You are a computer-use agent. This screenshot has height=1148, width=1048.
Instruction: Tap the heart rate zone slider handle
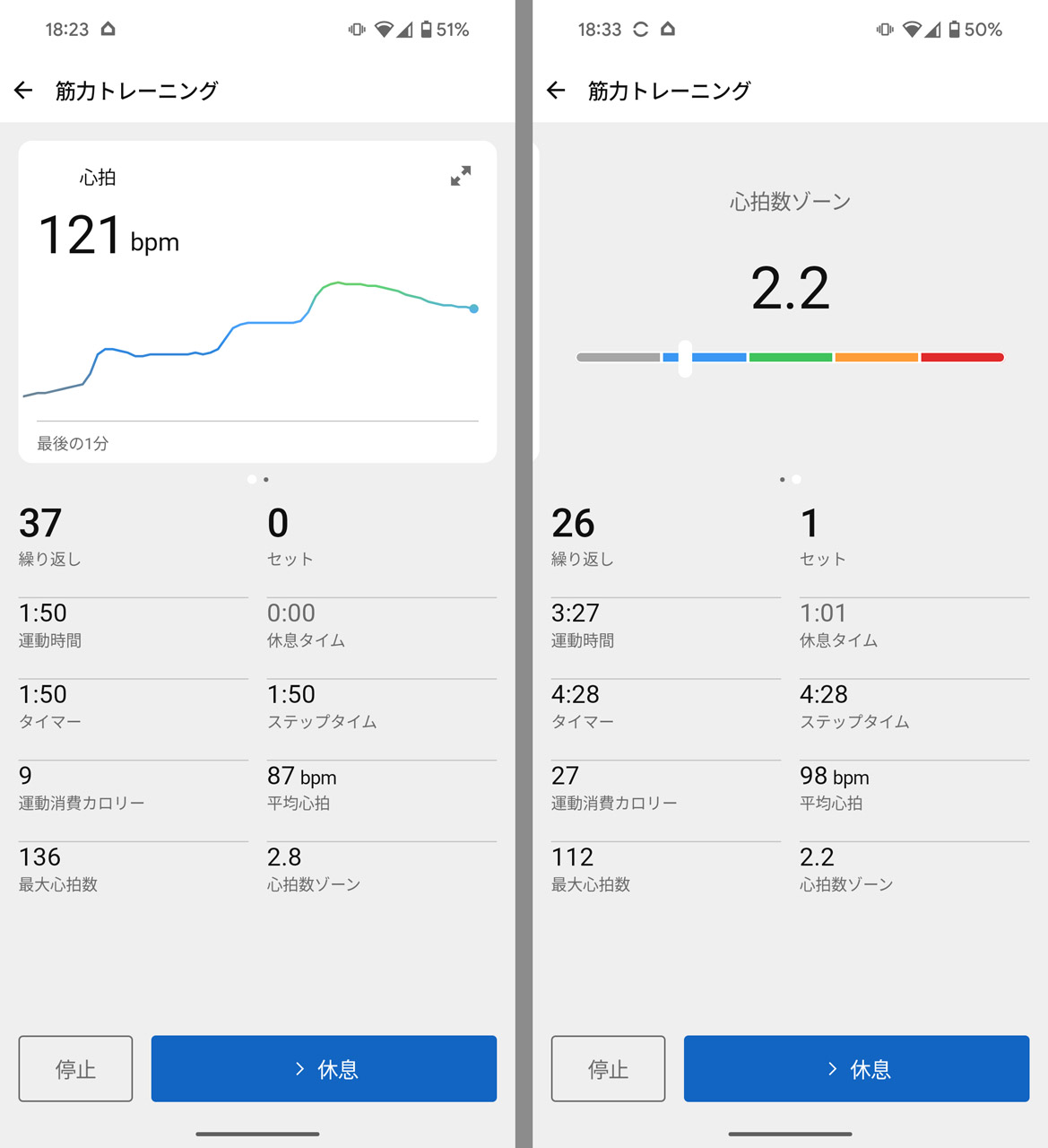point(684,357)
